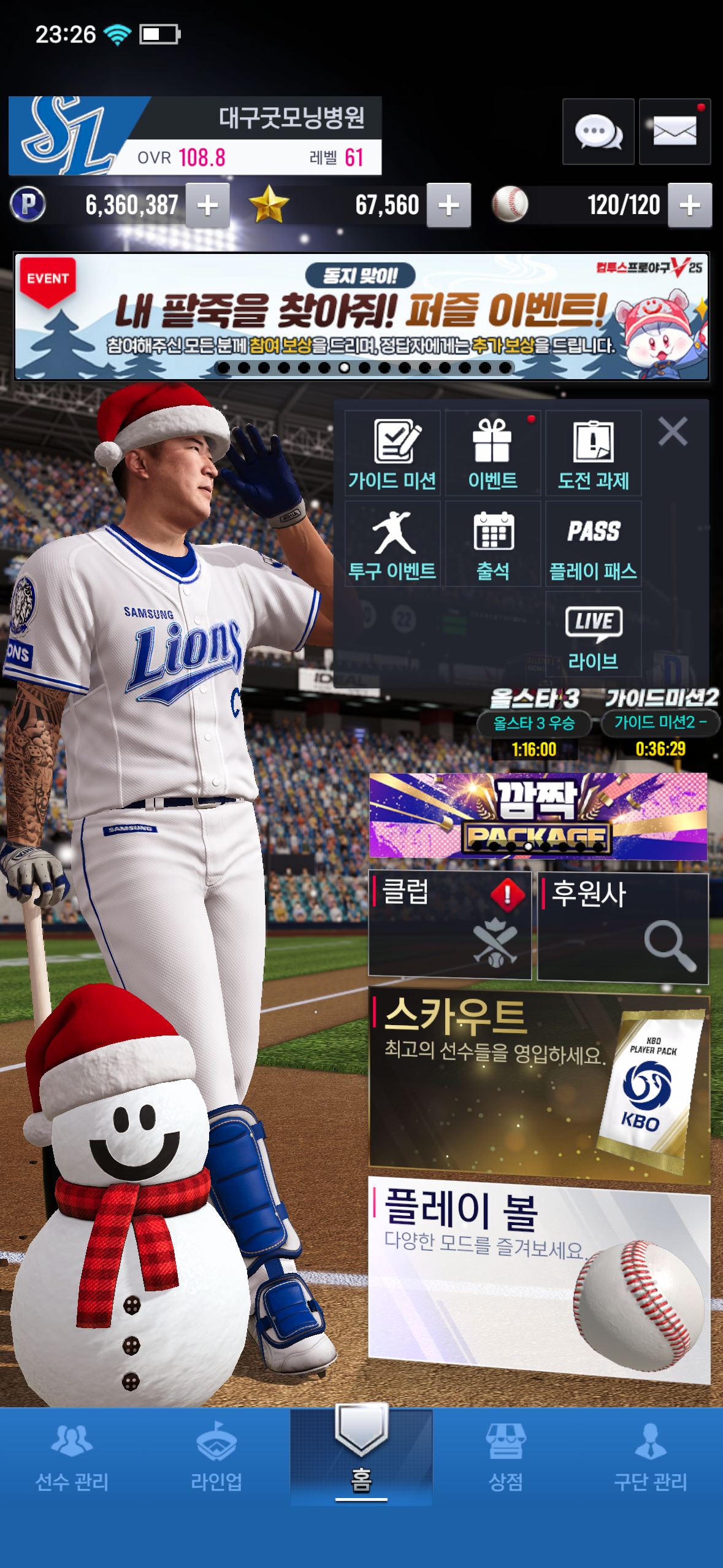Switch to the 상점 shop tab

tap(505, 1458)
